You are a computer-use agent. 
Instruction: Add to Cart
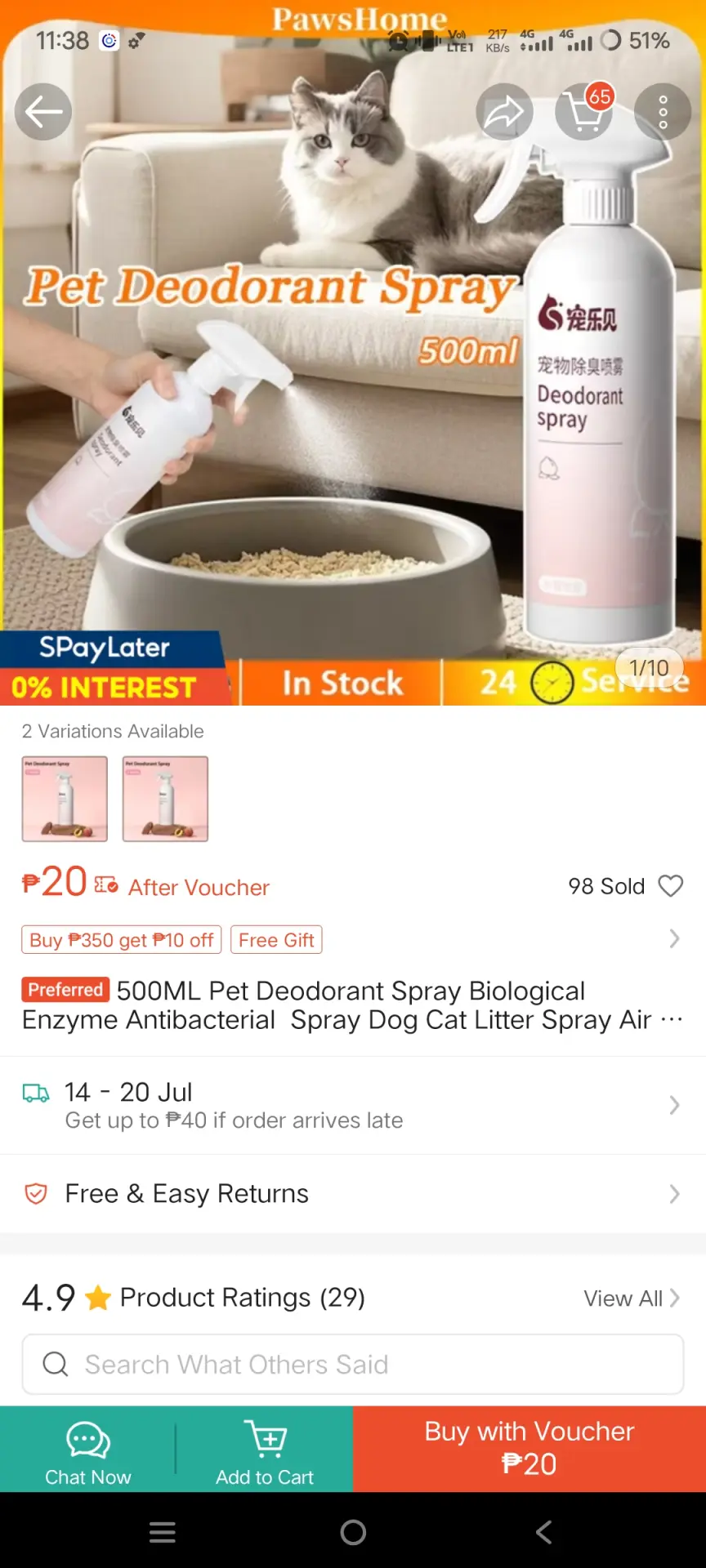tap(265, 1450)
